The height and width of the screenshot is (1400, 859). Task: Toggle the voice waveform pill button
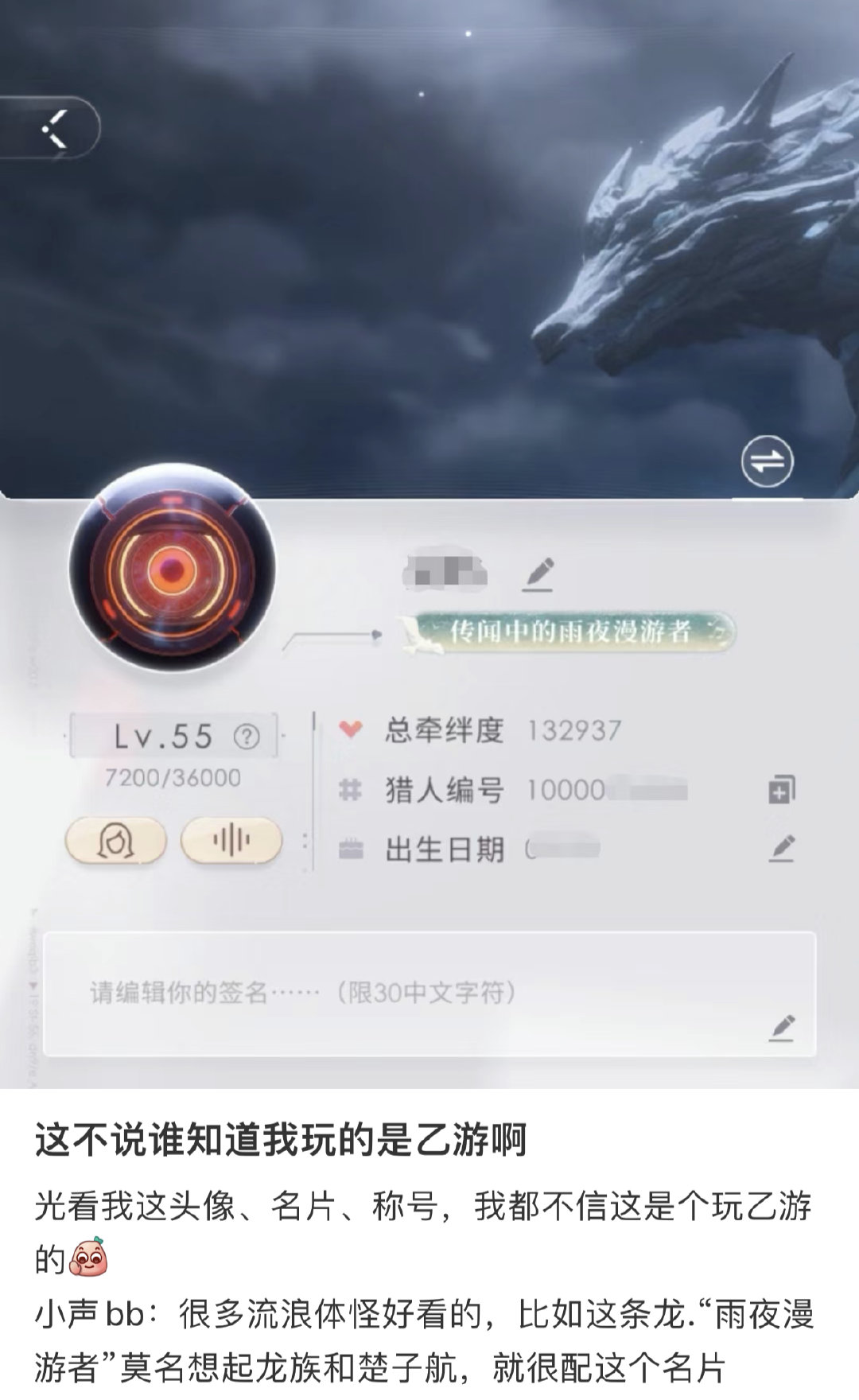pos(230,840)
